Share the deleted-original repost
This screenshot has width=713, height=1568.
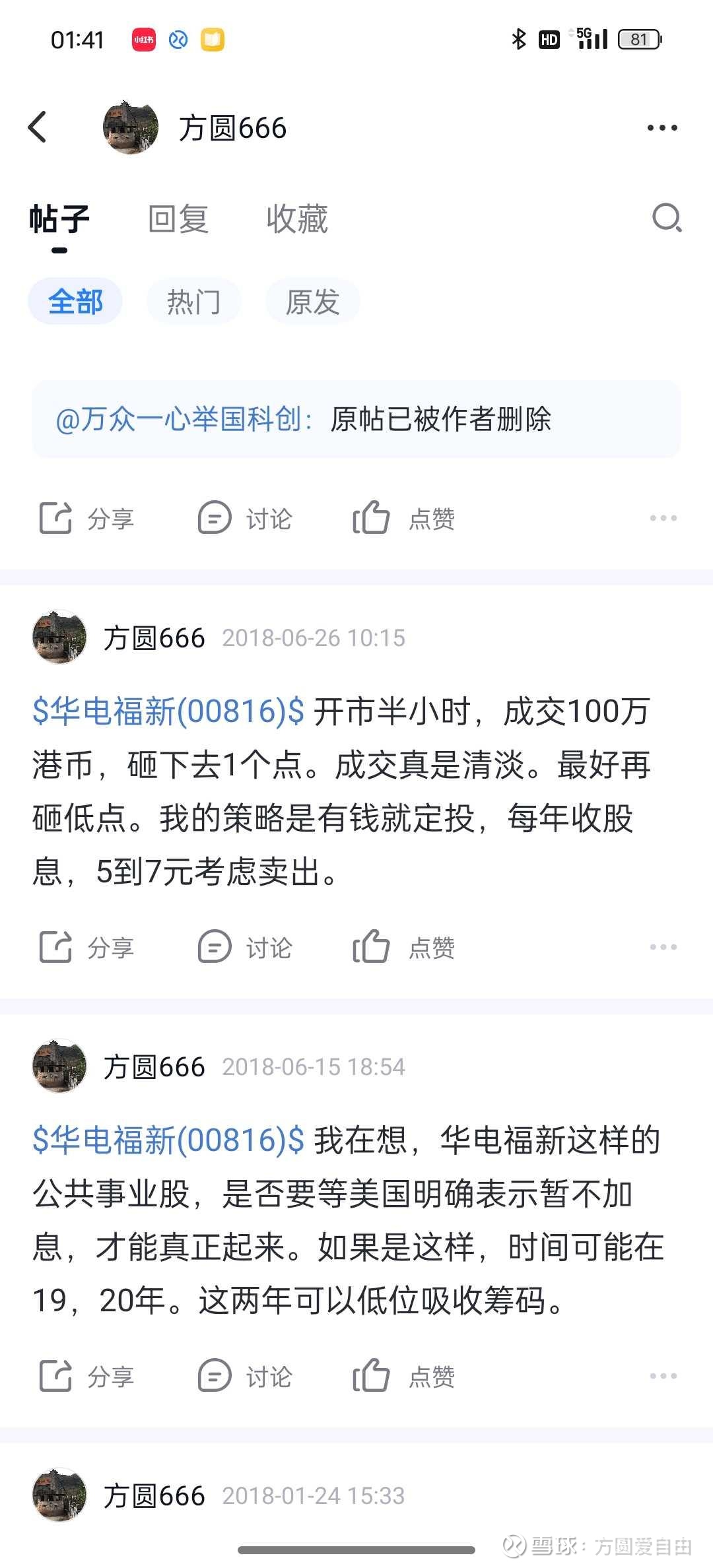[86, 519]
